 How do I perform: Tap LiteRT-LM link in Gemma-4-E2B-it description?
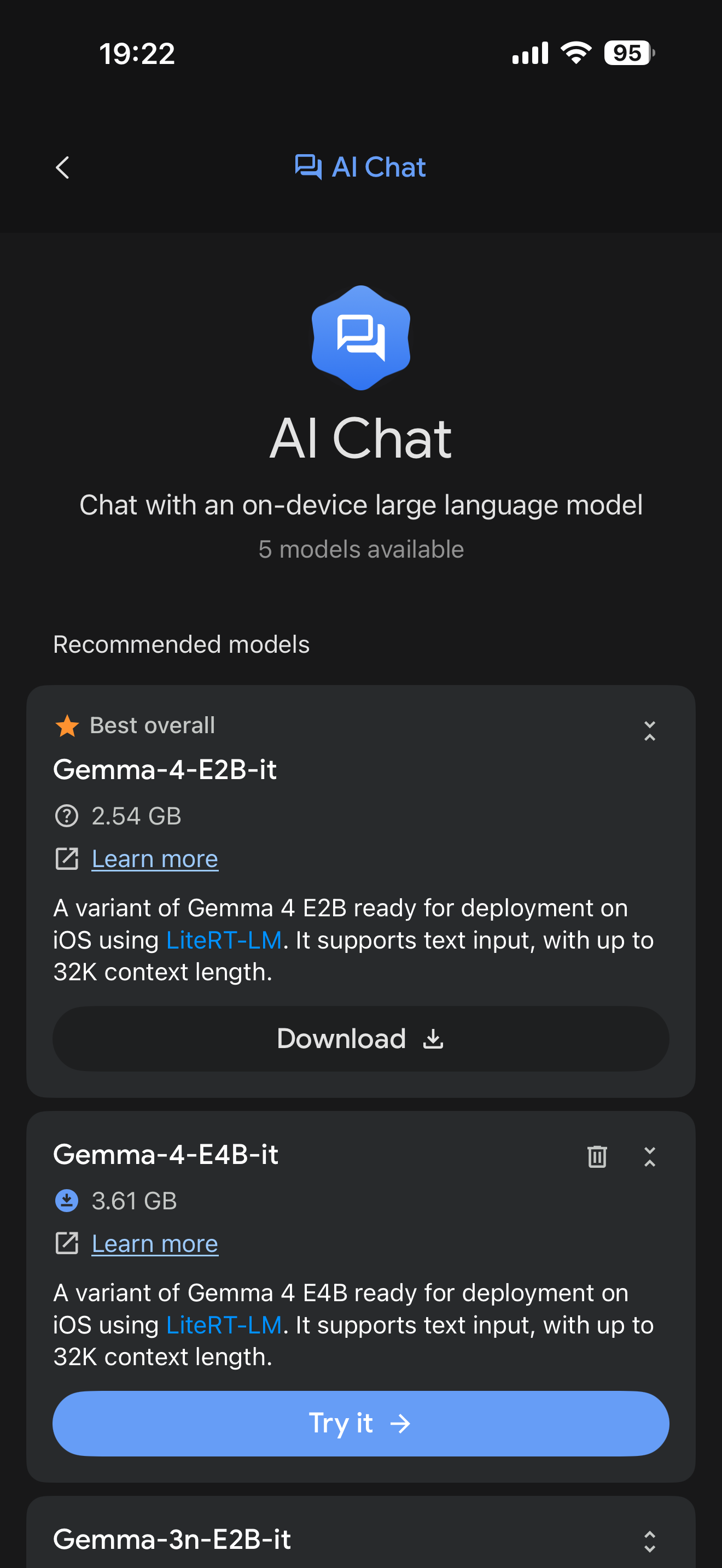pos(224,940)
